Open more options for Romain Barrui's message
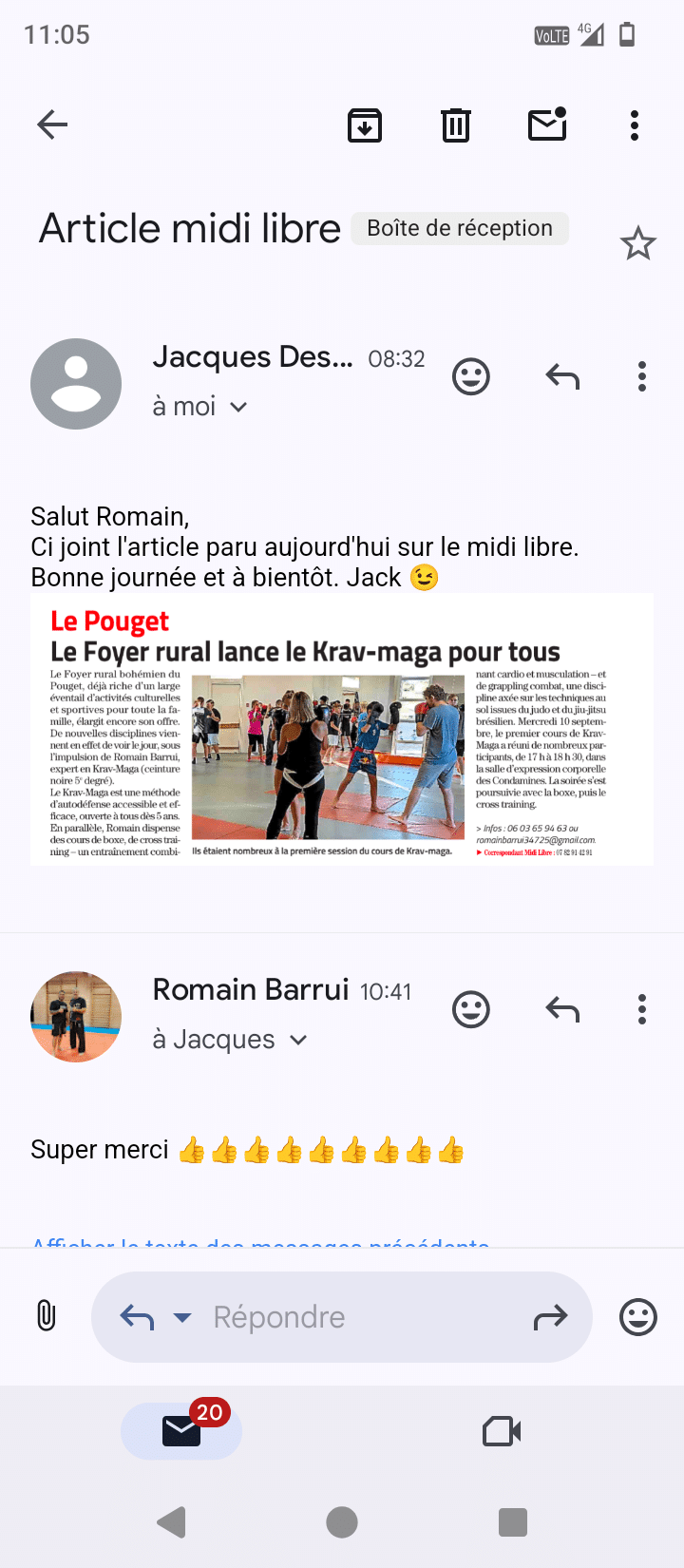Screen dimensions: 684x1568 (x=642, y=1009)
